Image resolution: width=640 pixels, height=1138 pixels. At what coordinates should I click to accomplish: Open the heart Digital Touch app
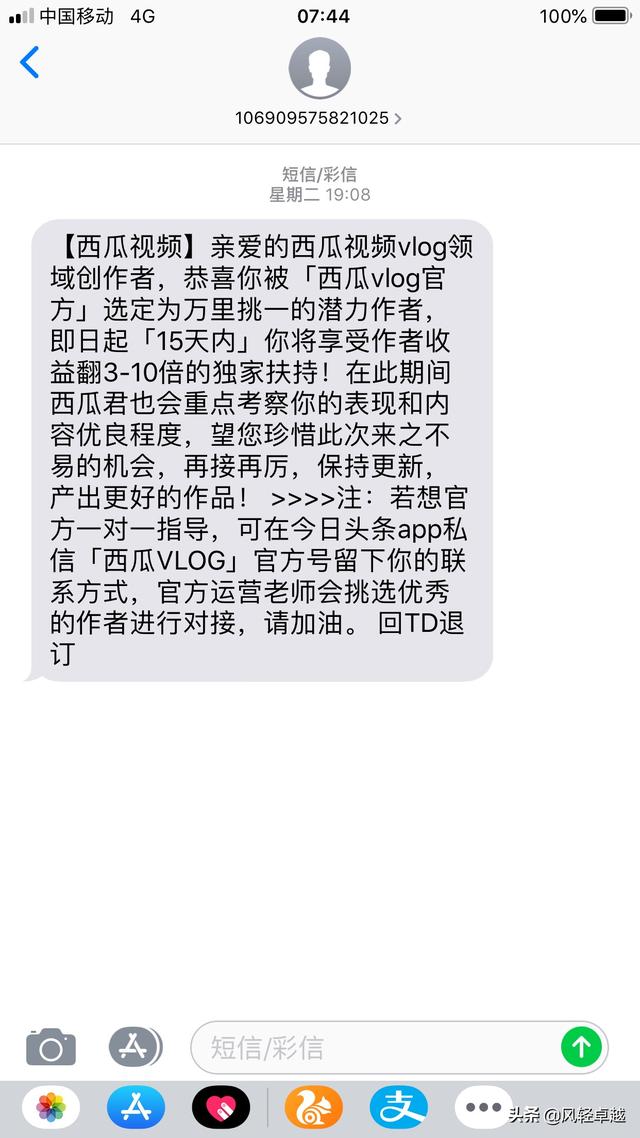[x=220, y=1107]
